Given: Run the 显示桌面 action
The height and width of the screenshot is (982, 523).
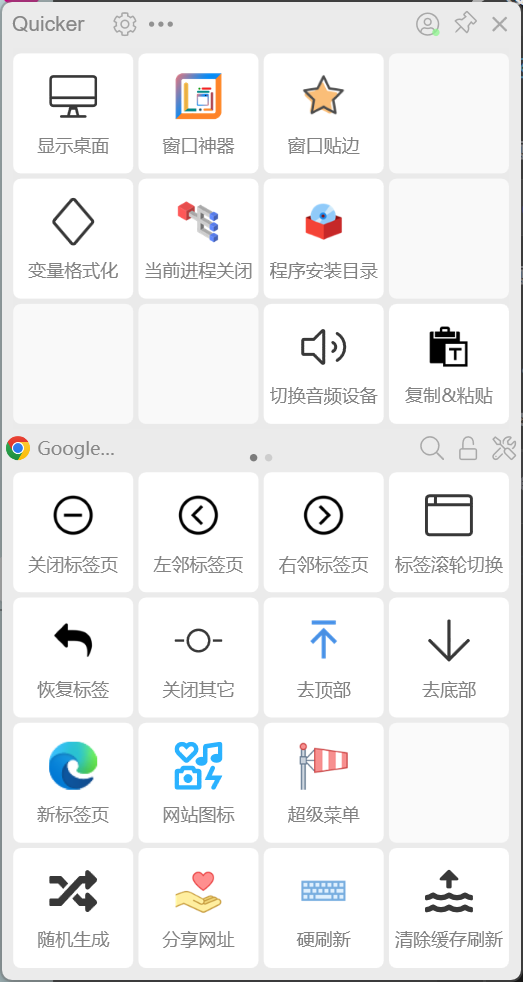Looking at the screenshot, I should pyautogui.click(x=73, y=113).
